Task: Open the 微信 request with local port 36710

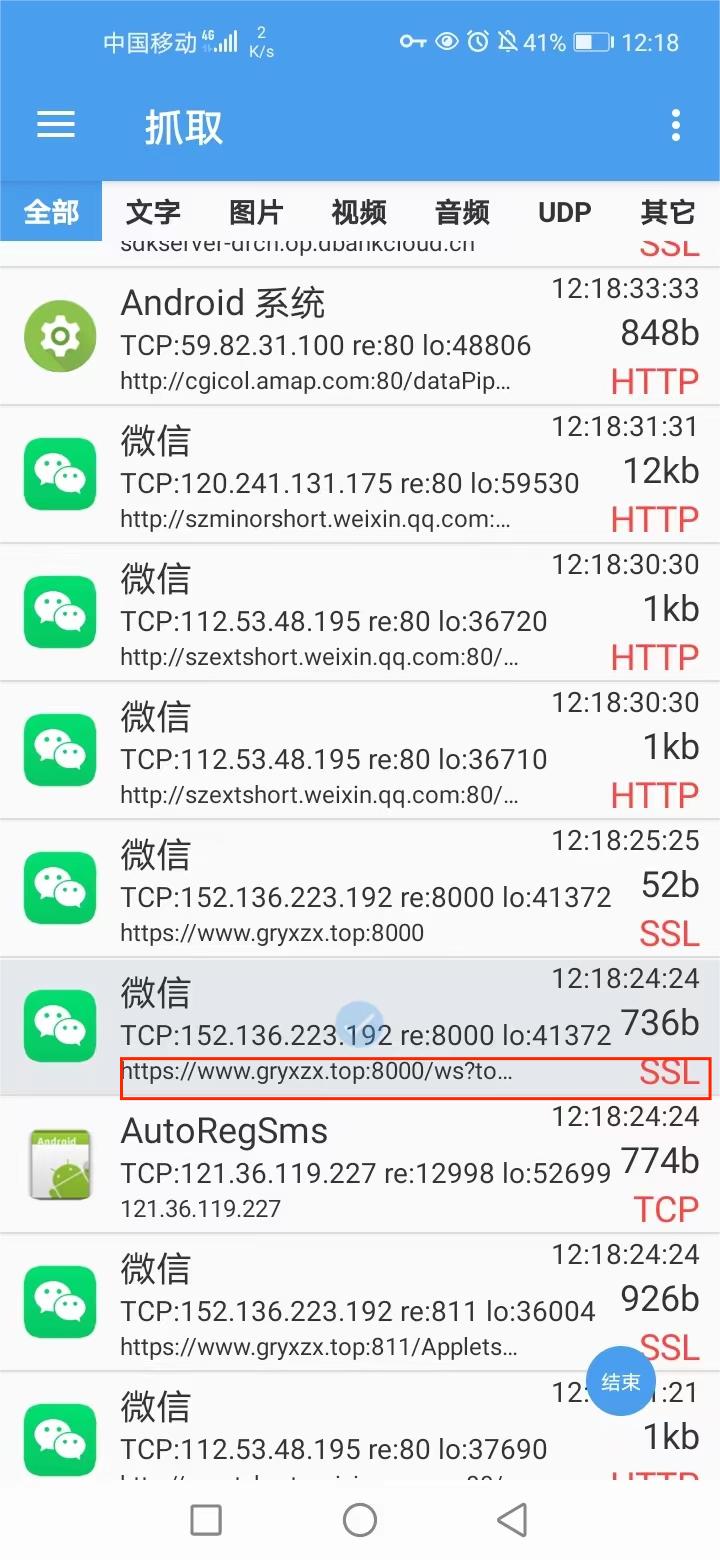Action: click(360, 750)
